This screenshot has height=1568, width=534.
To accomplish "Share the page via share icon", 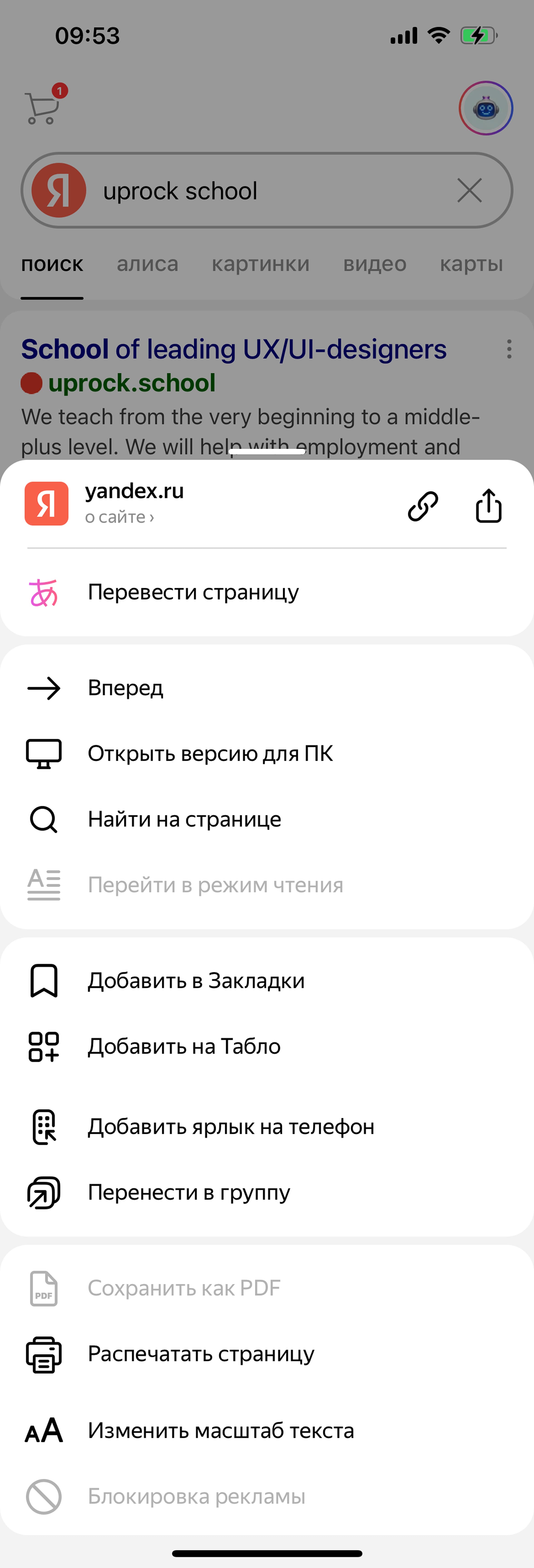I will (x=488, y=506).
